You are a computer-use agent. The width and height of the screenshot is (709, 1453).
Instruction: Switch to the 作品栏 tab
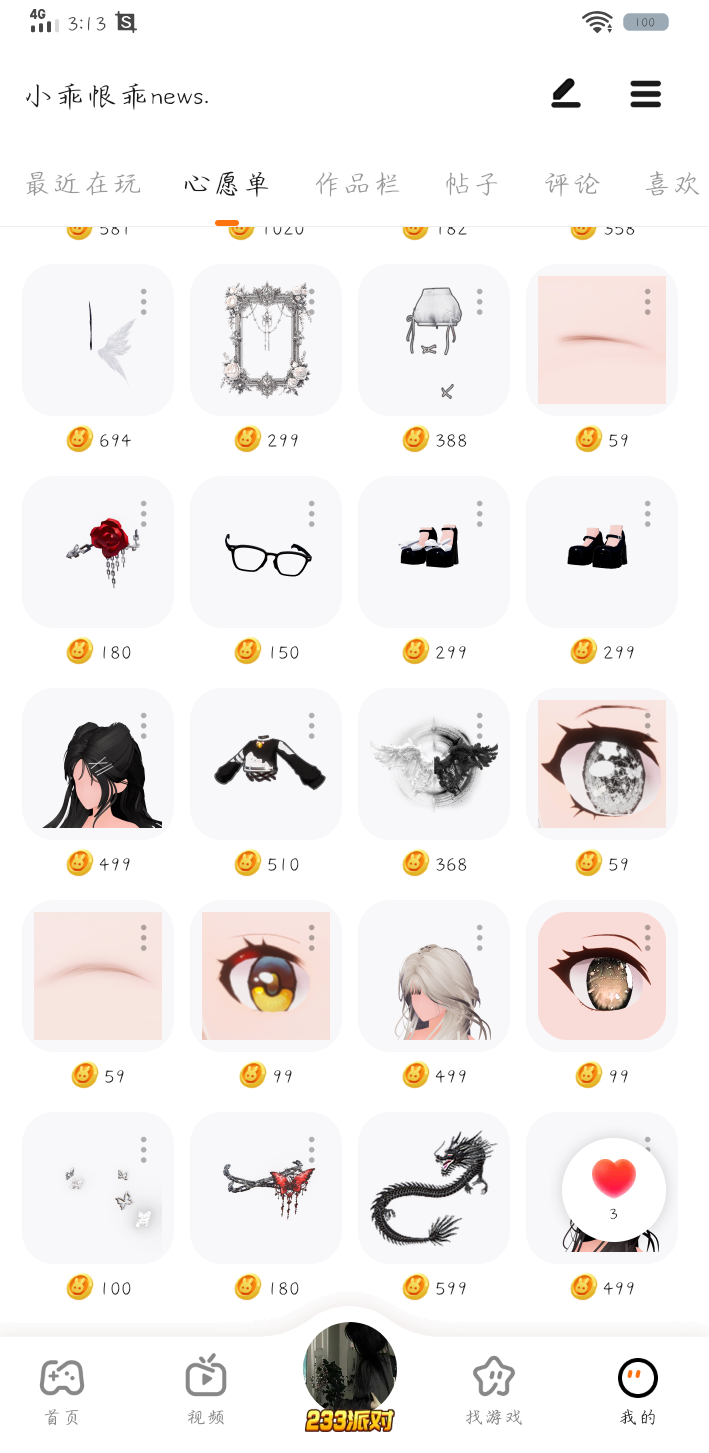pos(358,184)
